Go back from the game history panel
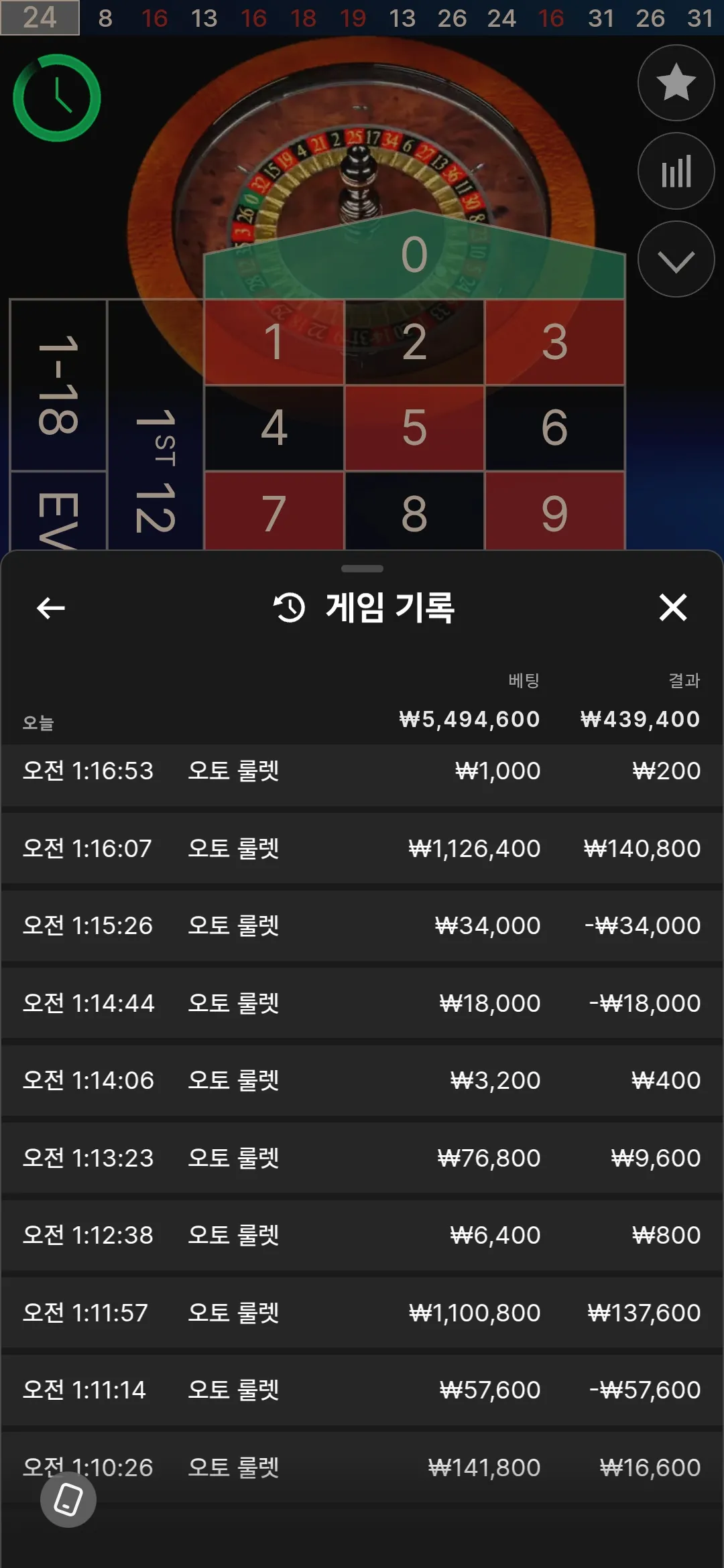This screenshot has height=1568, width=724. 51,608
